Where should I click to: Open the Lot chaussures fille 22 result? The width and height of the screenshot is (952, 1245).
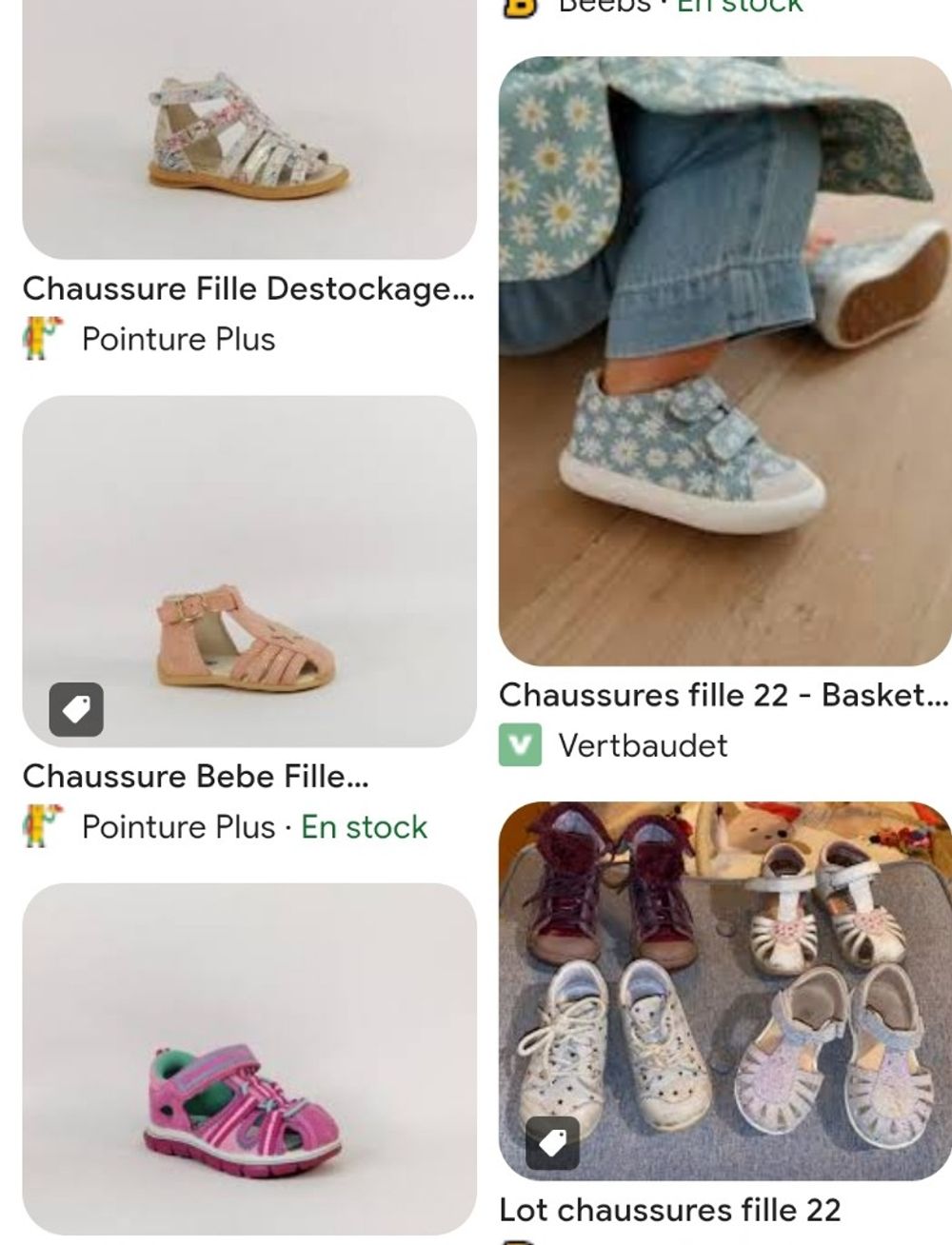[724, 990]
